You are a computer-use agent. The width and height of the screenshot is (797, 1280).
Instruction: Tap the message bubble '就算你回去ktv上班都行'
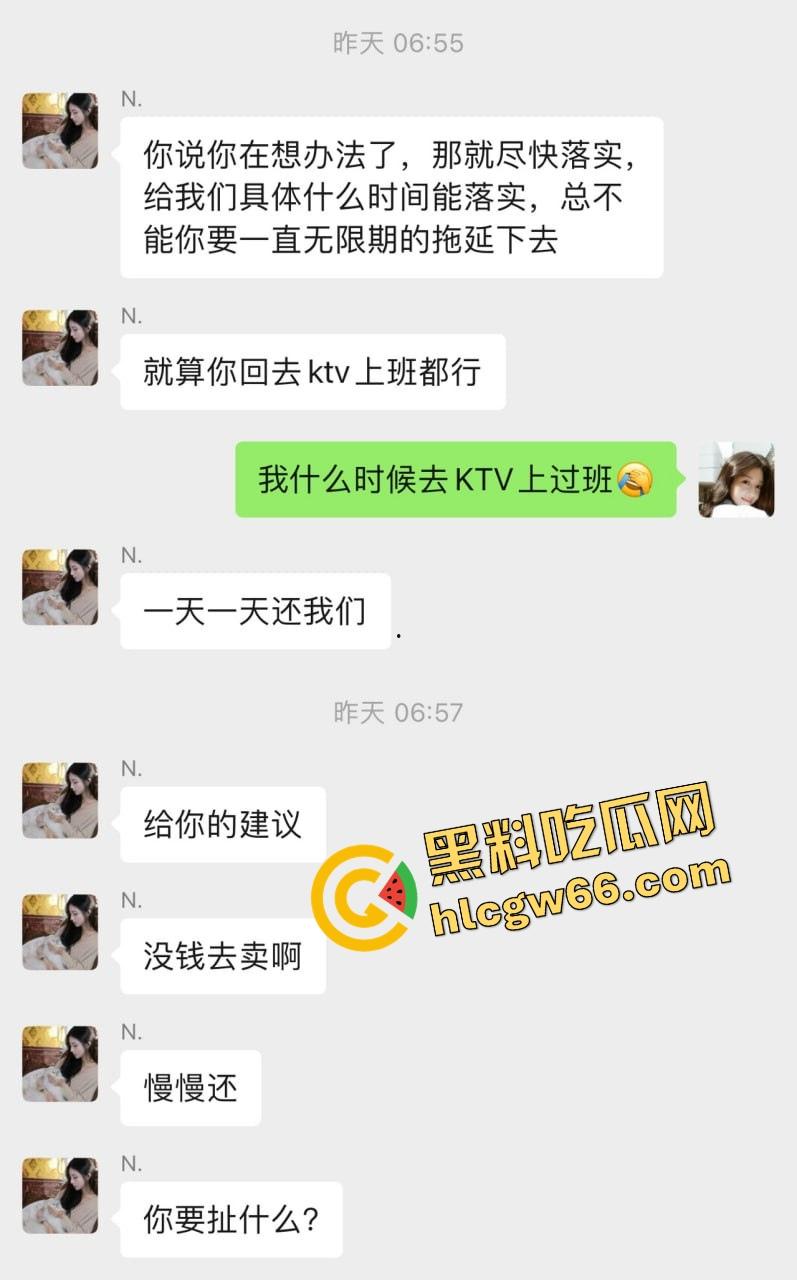314,371
